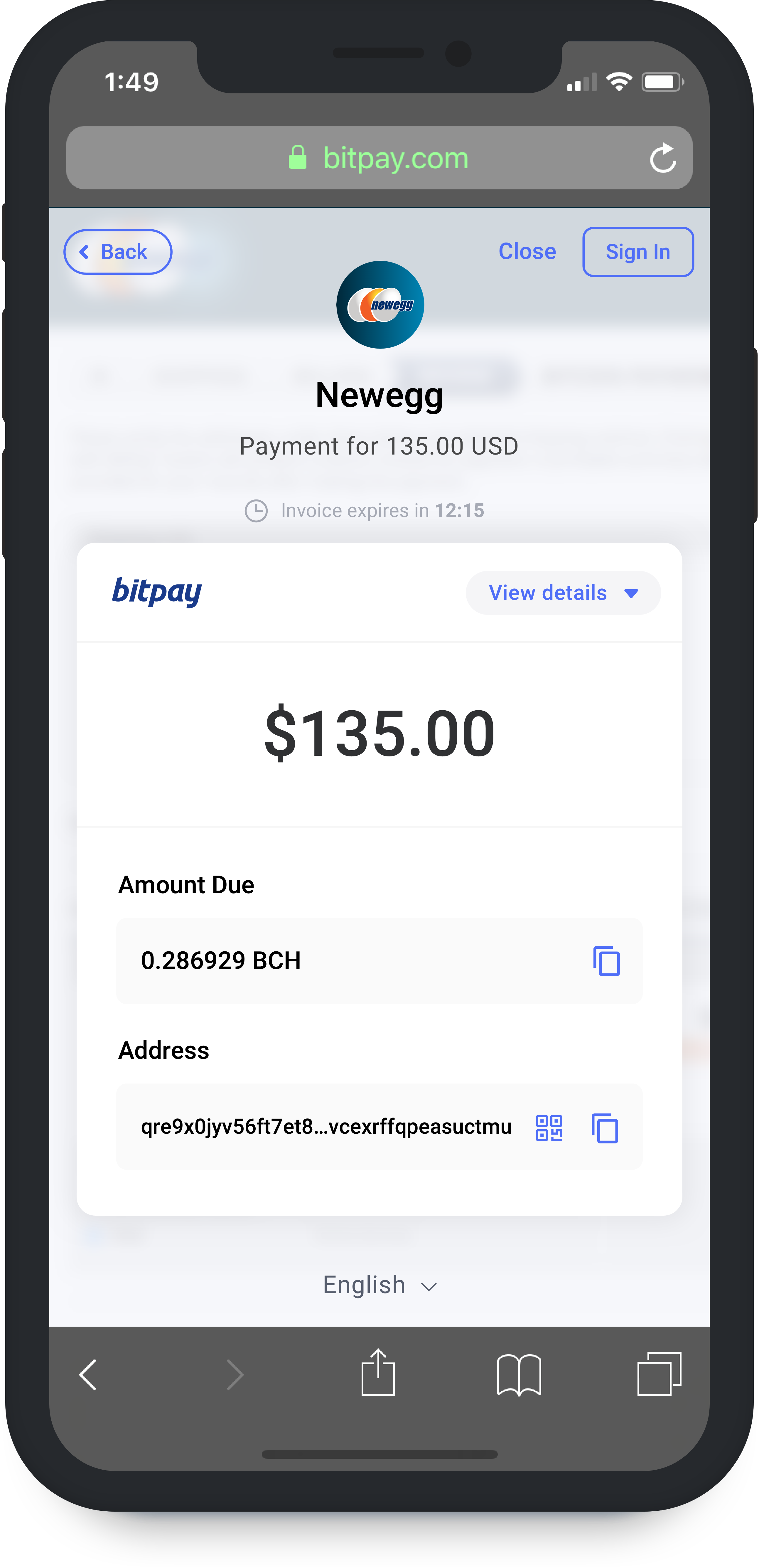Image resolution: width=759 pixels, height=1568 pixels.
Task: Copy the 0.286929 BCH amount
Action: click(606, 960)
